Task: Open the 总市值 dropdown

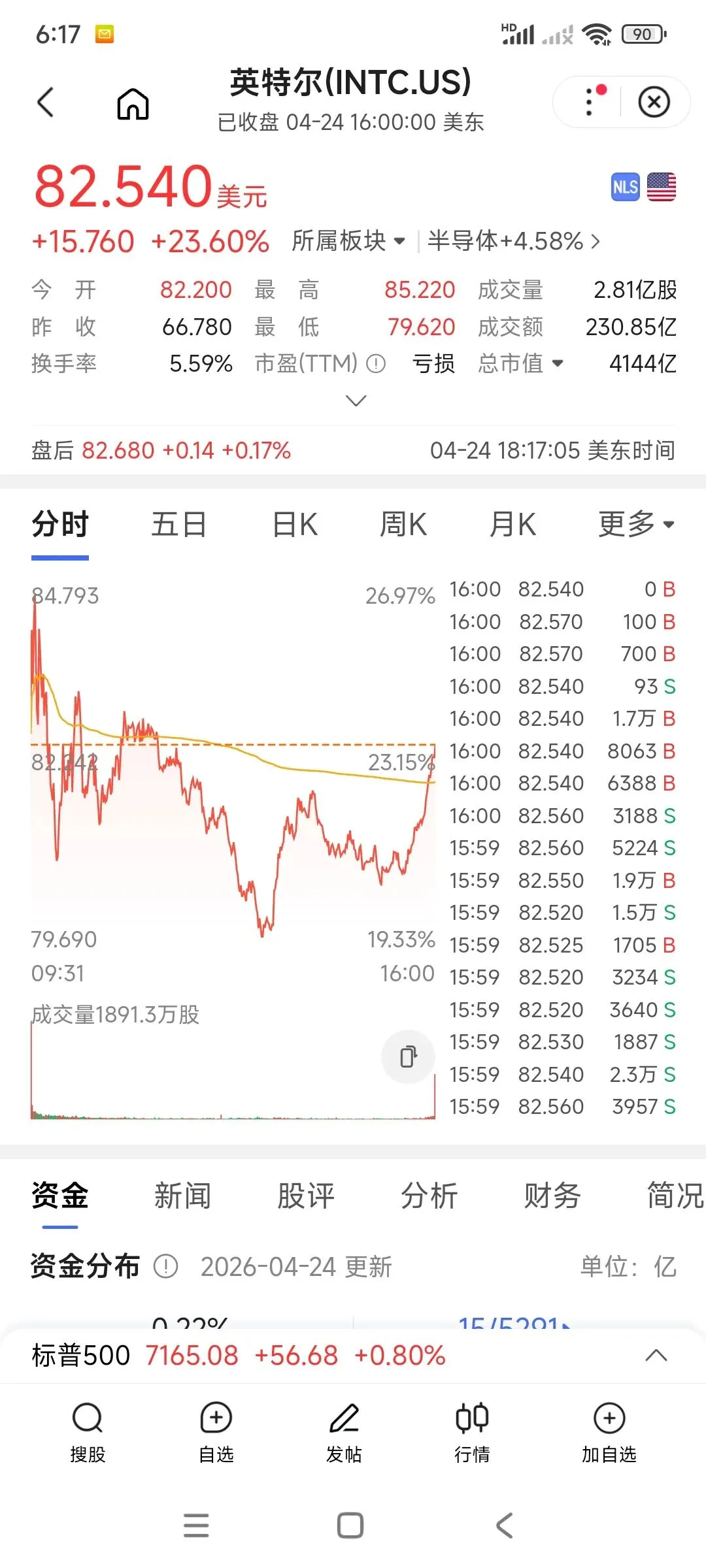Action: [520, 363]
